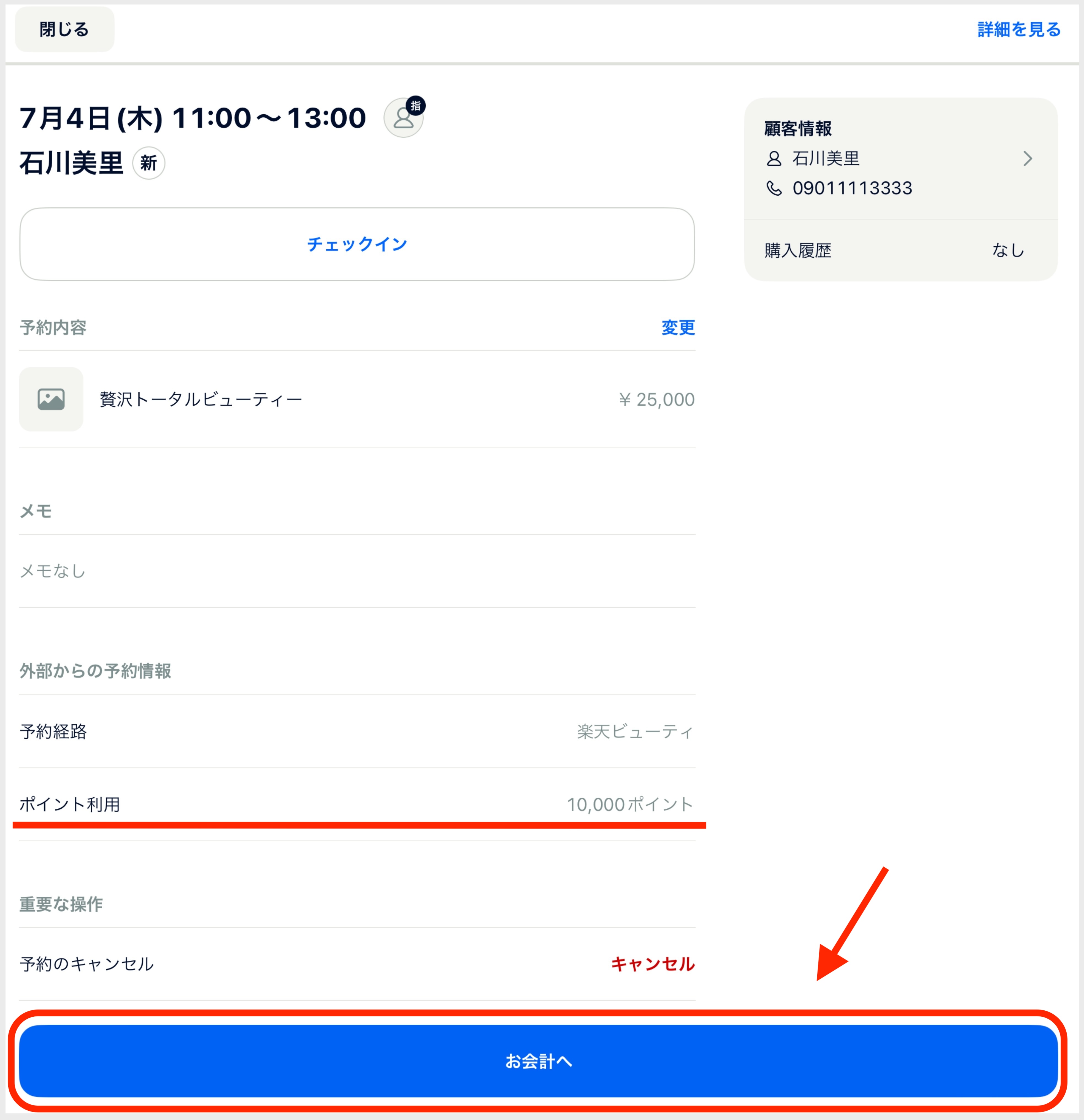Tap 変更 to edit the reservation

[677, 327]
